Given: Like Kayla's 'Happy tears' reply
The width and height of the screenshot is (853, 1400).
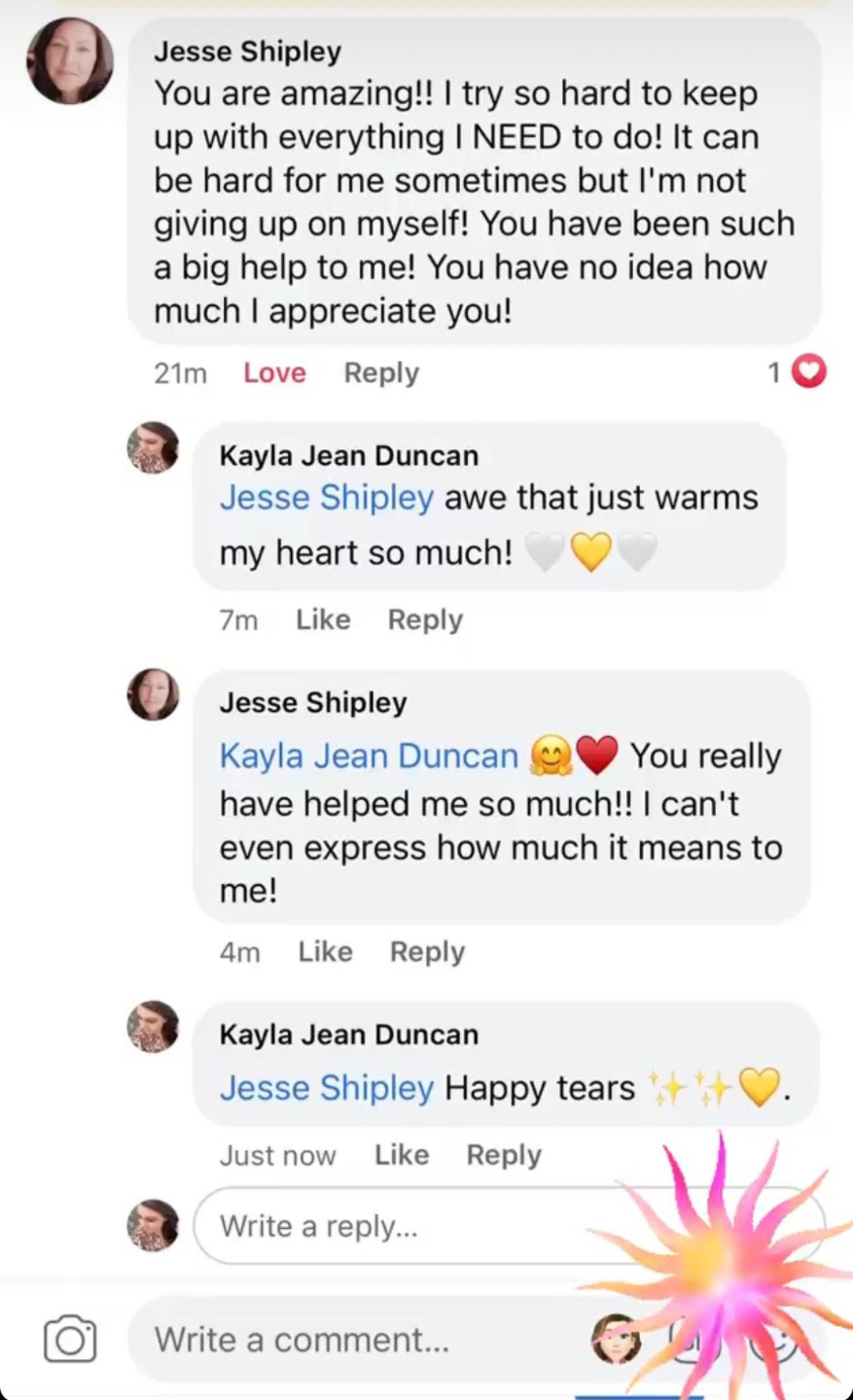Looking at the screenshot, I should point(402,1155).
